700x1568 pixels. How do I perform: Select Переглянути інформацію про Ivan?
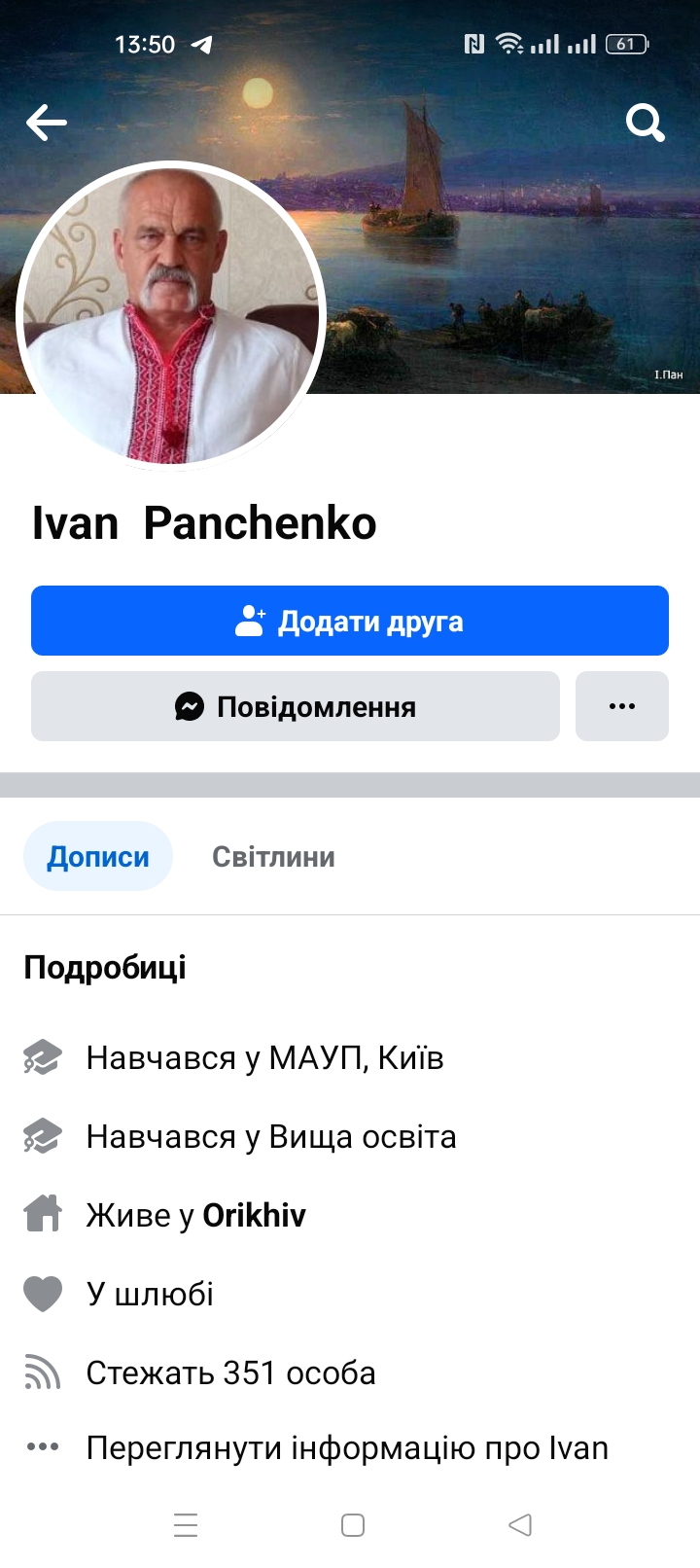pos(347,1447)
